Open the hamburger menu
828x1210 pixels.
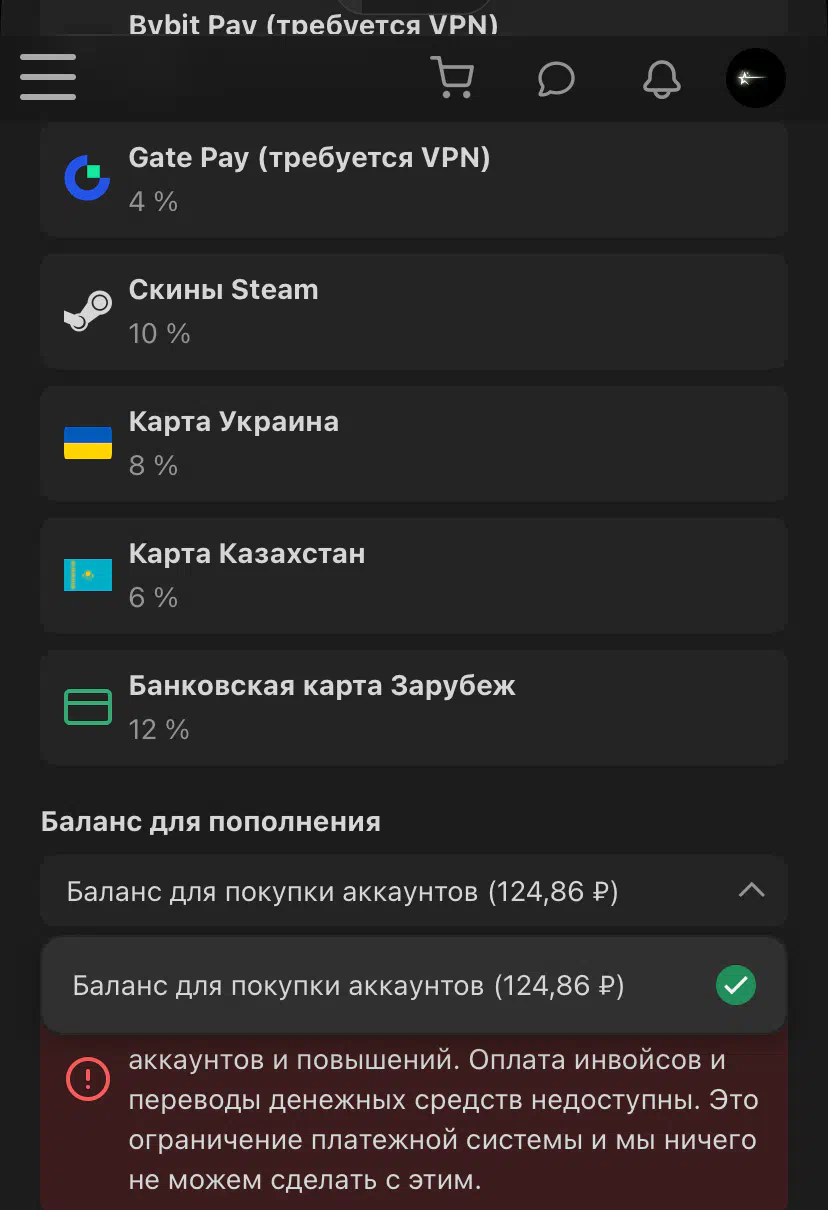(x=48, y=77)
